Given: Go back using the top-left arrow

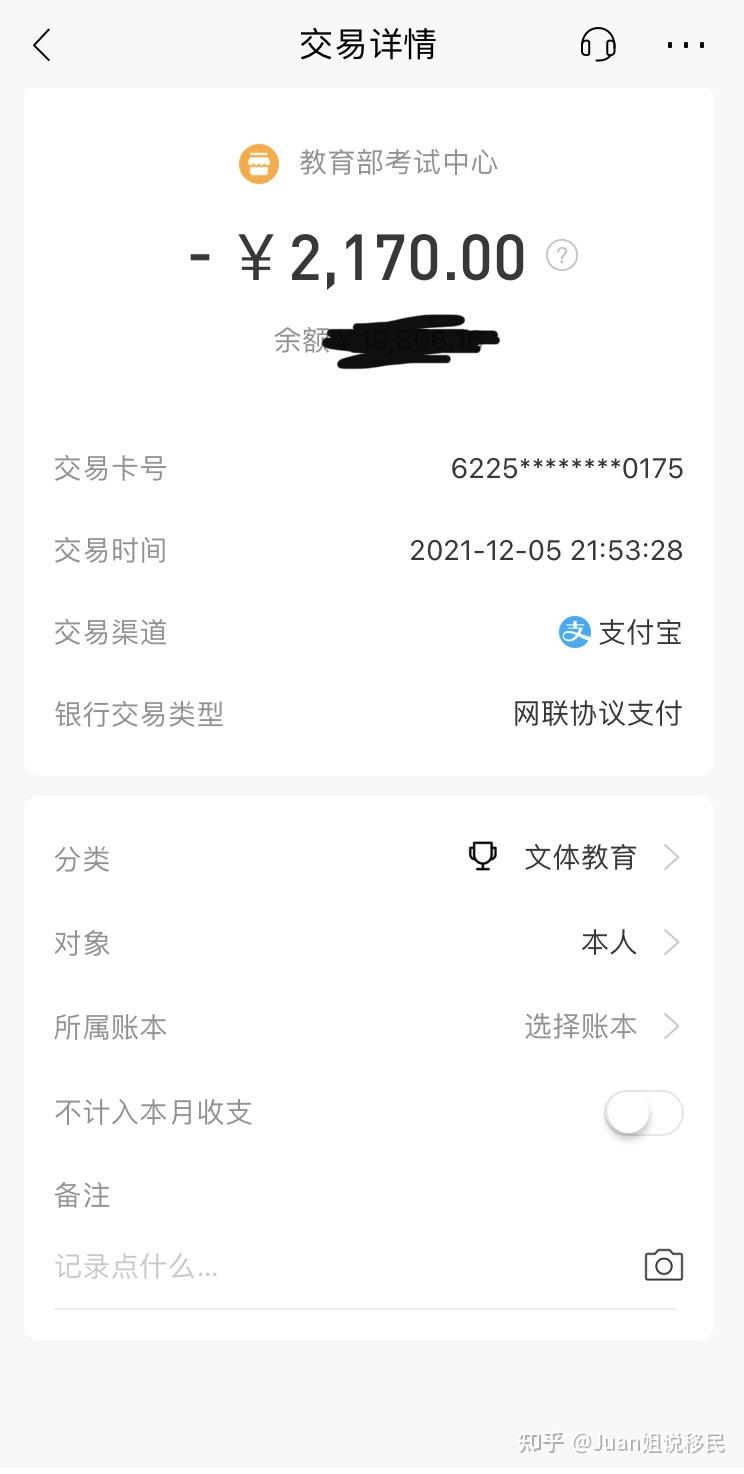Looking at the screenshot, I should coord(41,45).
